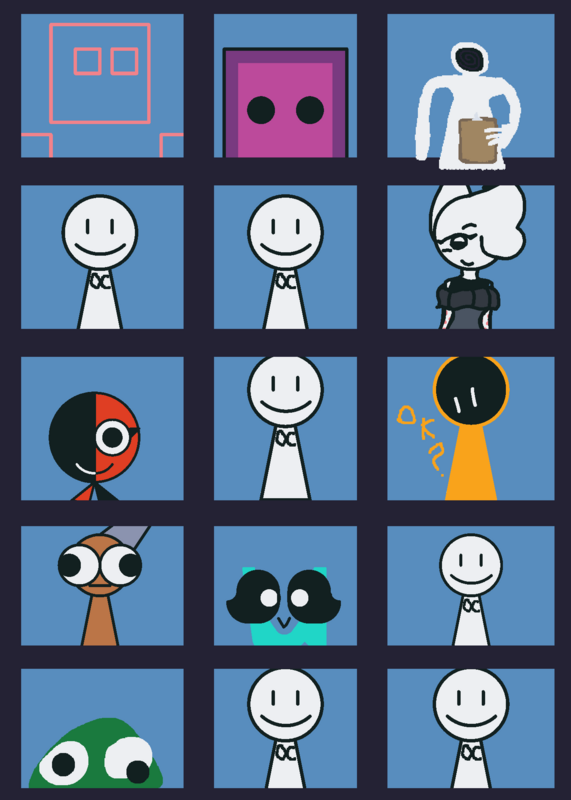571x800 pixels.
Task: Select the white-haired girl in black top
Action: pos(470,257)
